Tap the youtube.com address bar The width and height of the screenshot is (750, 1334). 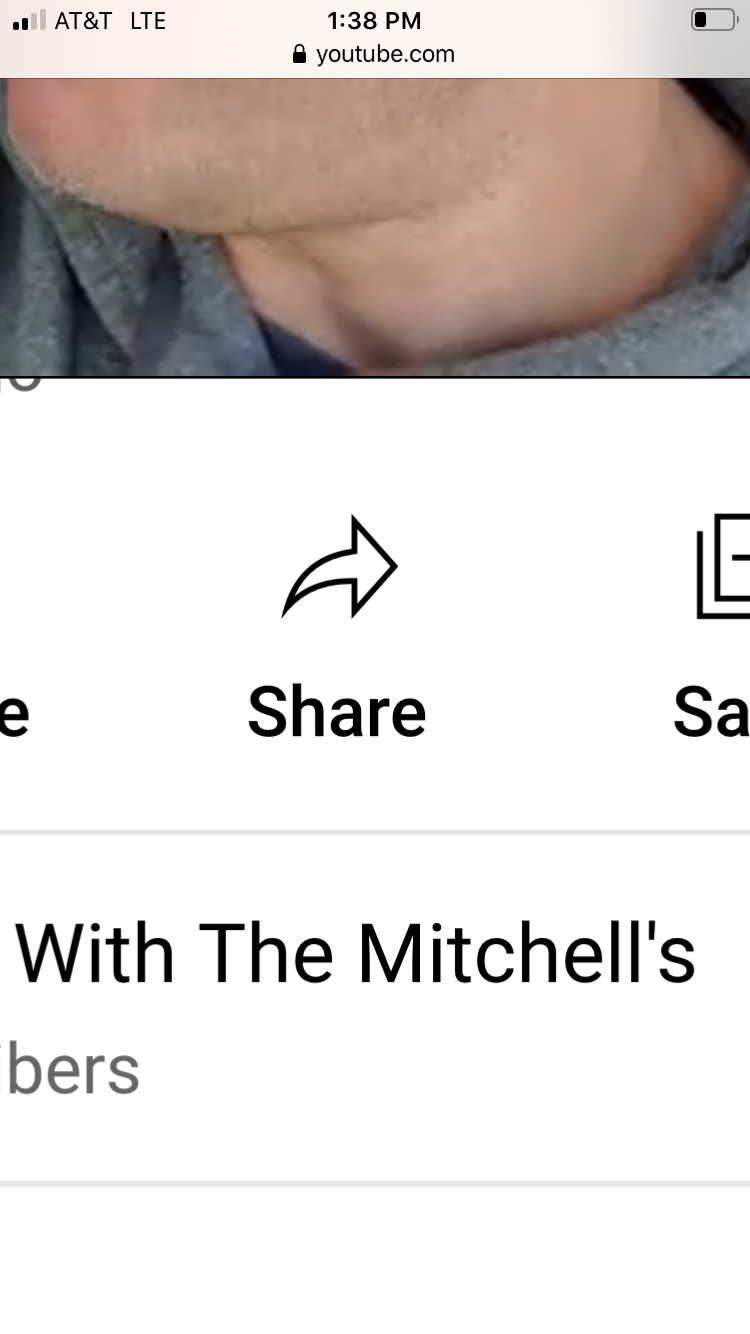point(375,54)
